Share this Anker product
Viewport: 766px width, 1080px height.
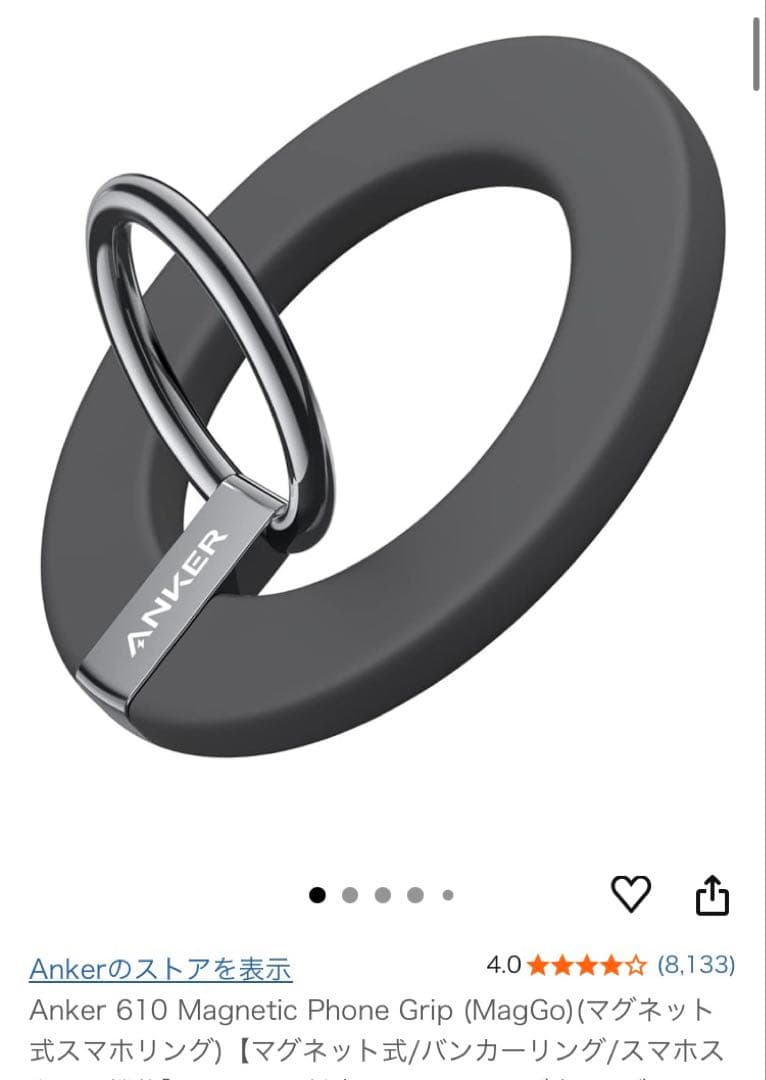point(712,894)
